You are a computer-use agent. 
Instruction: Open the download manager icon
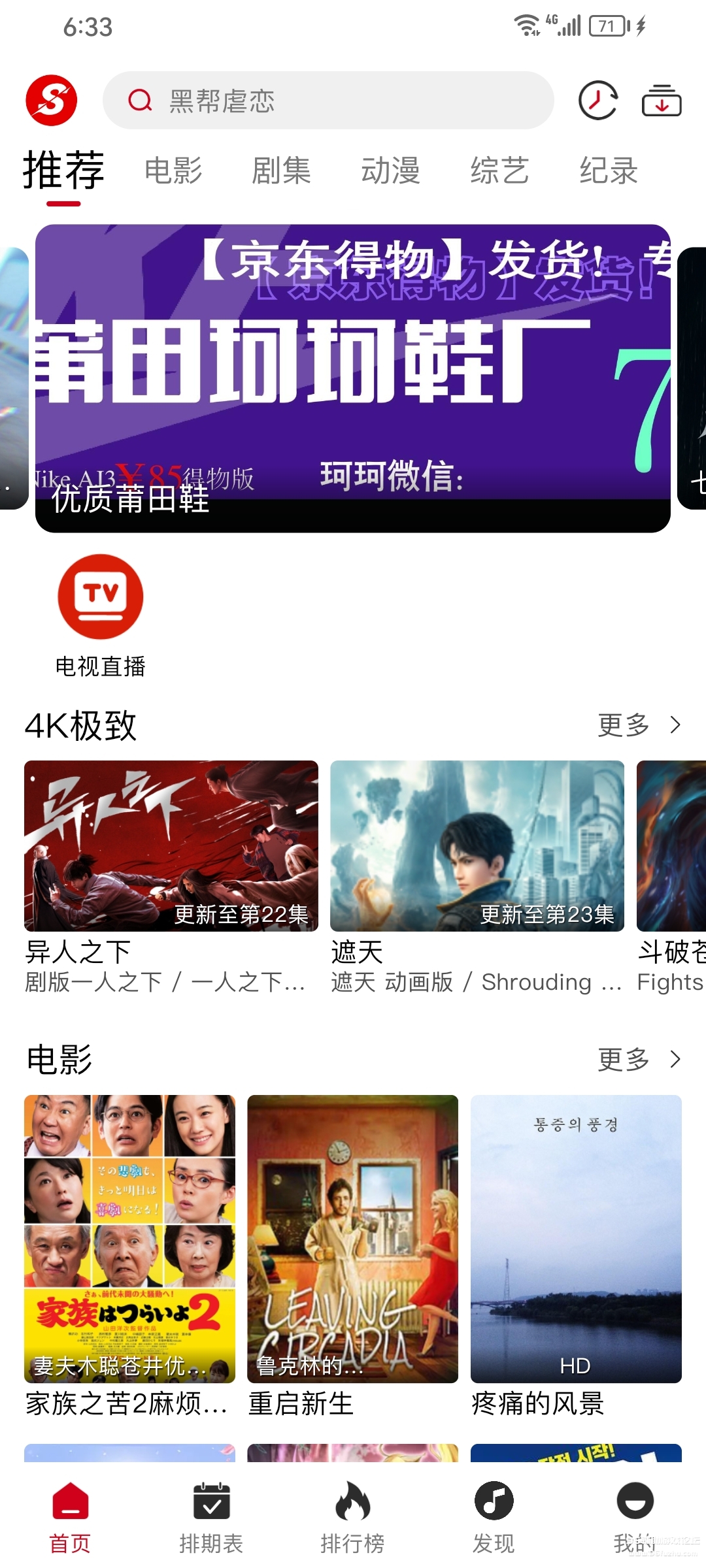[x=662, y=101]
